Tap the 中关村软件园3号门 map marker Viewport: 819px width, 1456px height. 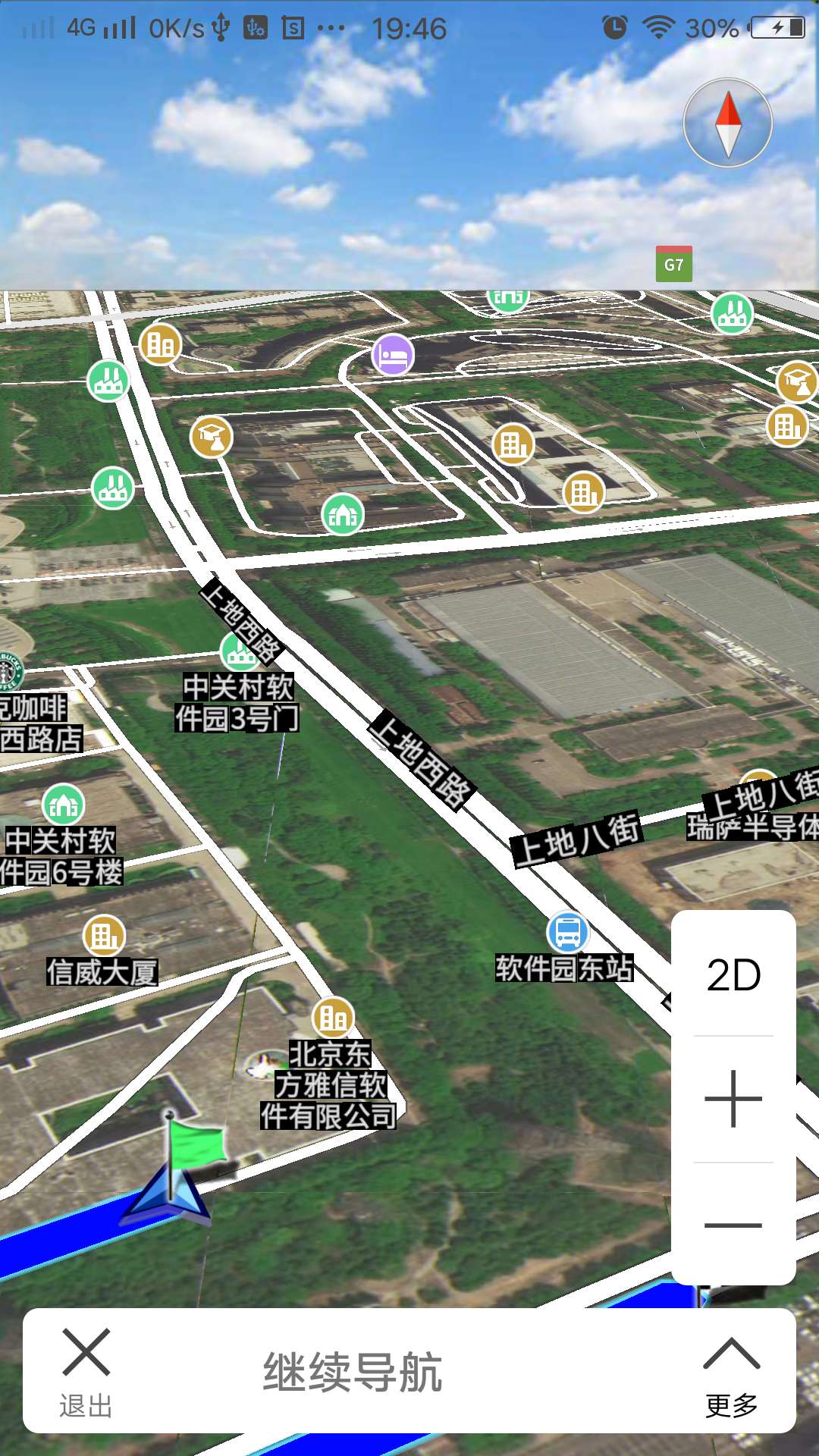coord(240,652)
